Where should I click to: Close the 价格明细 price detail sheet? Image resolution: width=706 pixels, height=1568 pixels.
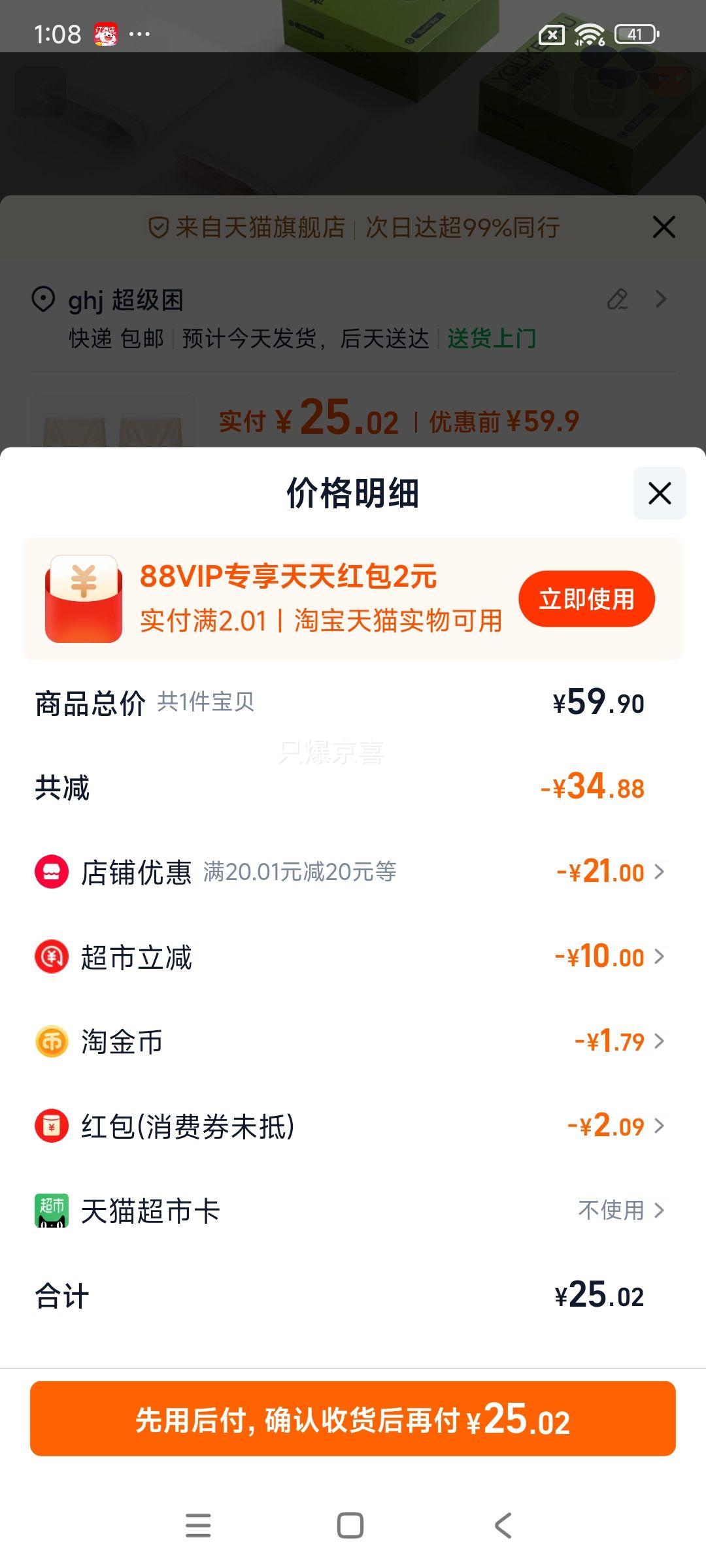click(660, 493)
